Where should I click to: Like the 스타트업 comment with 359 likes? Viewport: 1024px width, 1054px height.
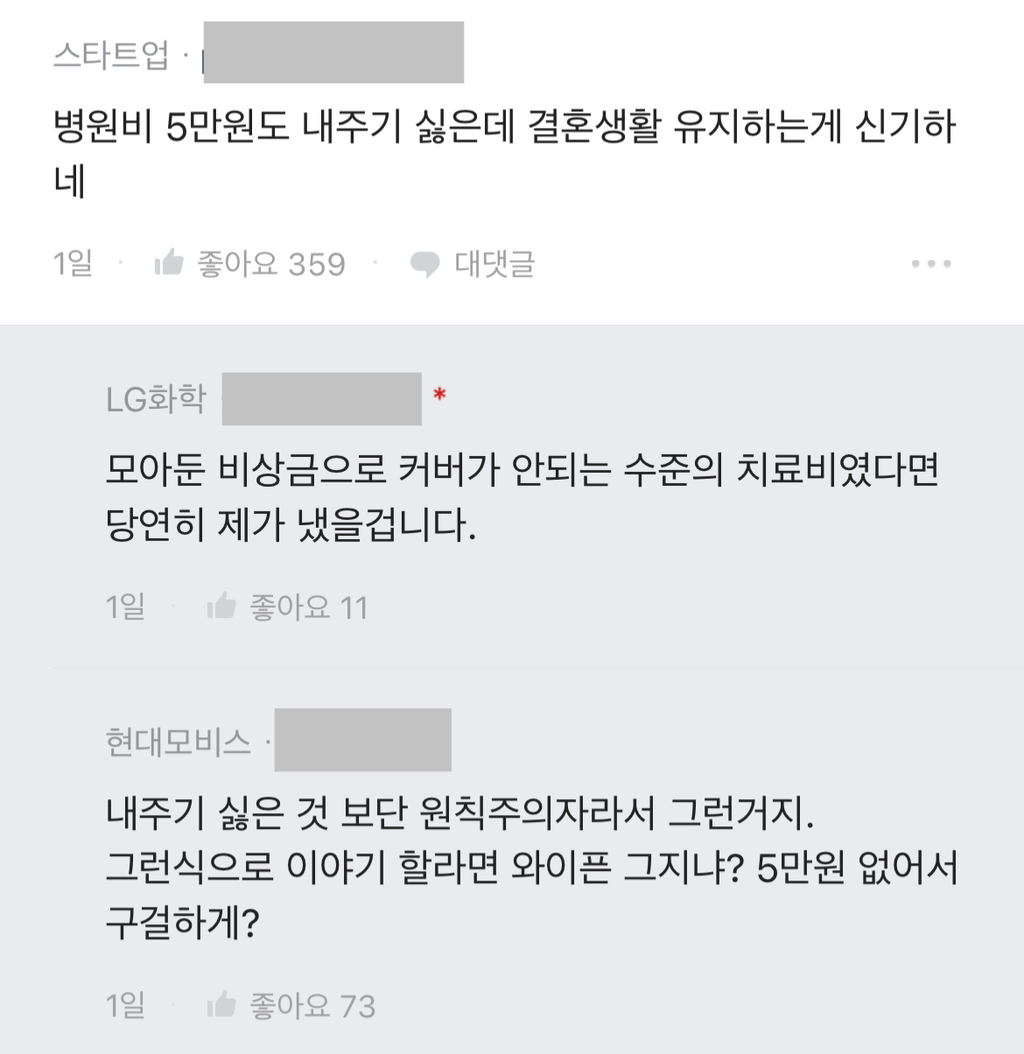click(171, 264)
